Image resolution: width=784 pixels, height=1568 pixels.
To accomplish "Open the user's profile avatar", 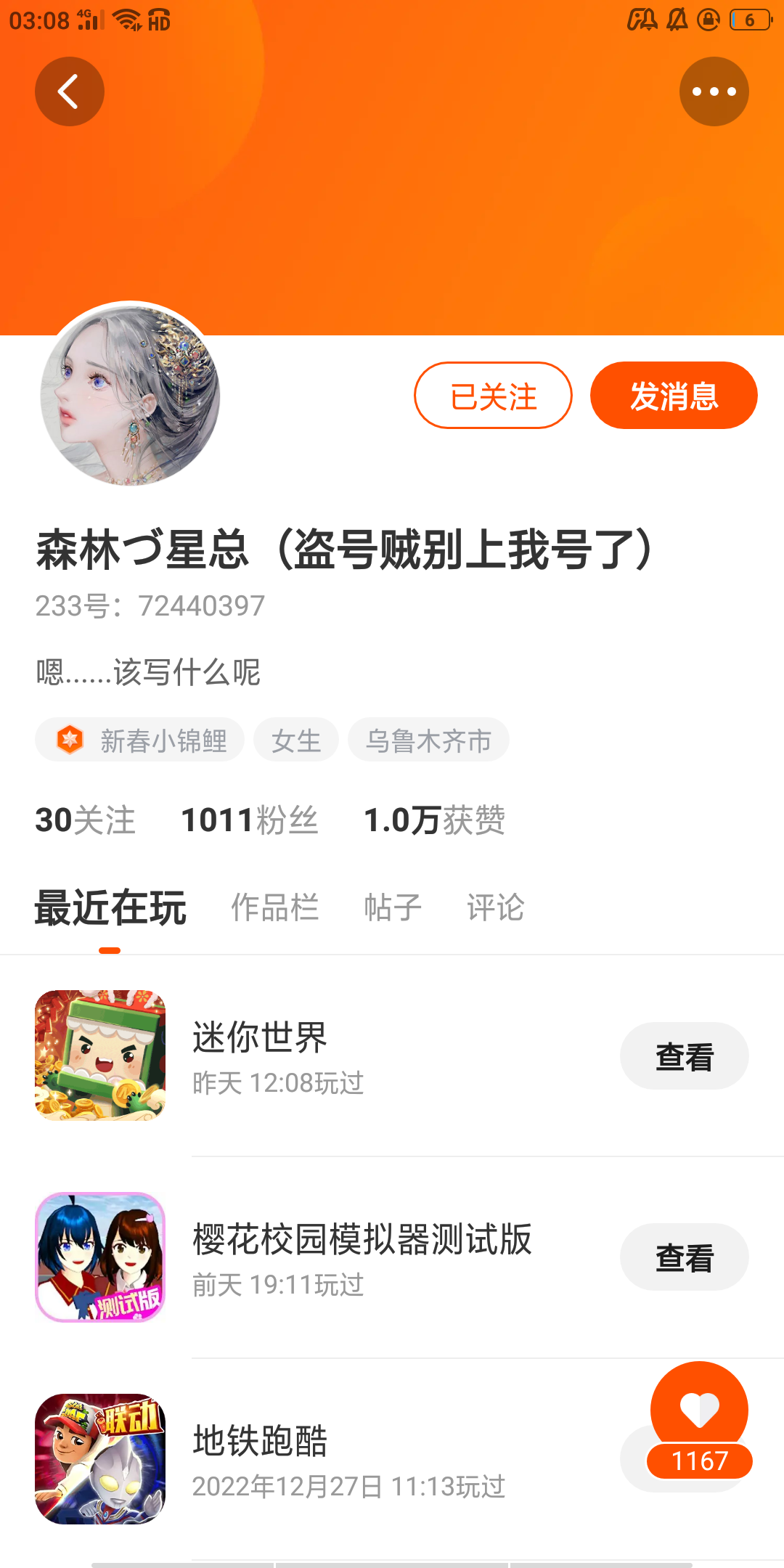I will [131, 394].
